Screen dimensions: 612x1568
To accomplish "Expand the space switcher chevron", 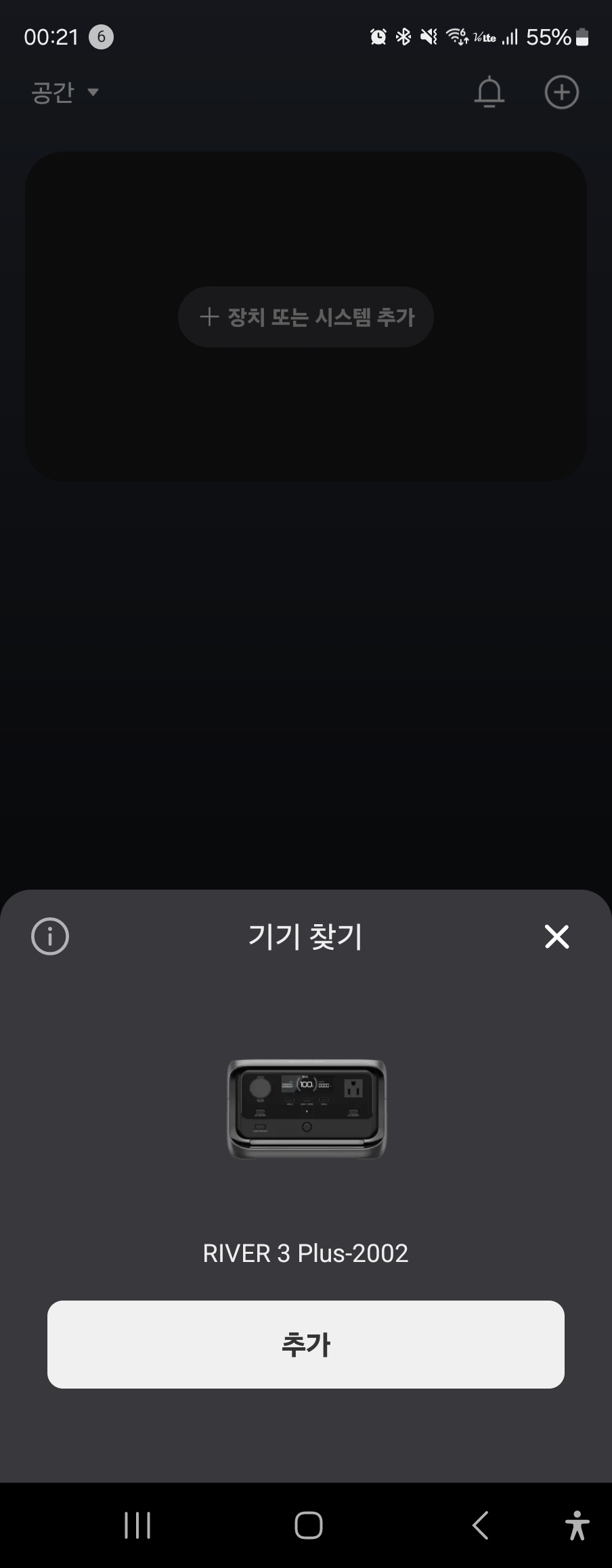I will 93,93.
